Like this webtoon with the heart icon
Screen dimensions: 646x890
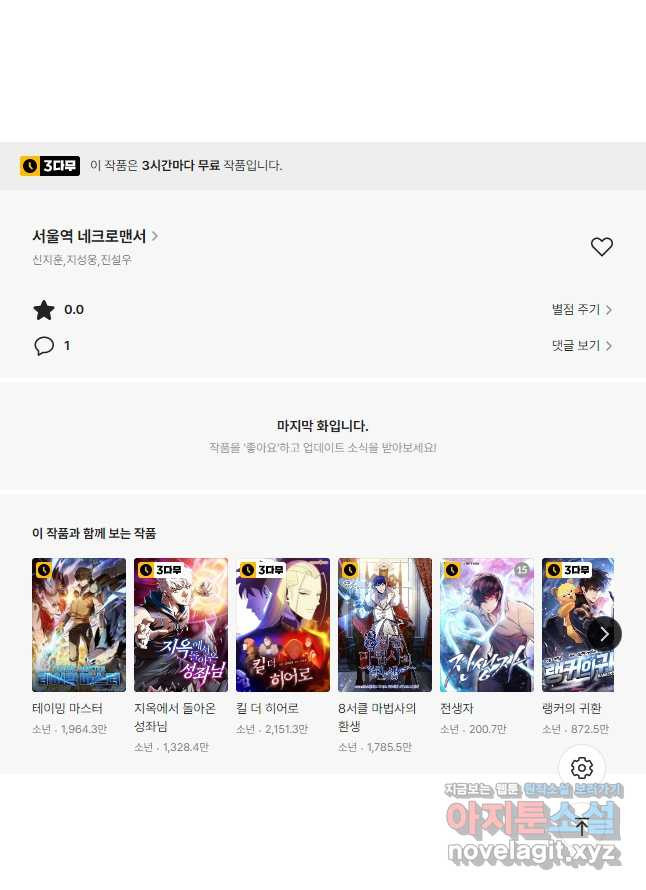click(x=601, y=247)
